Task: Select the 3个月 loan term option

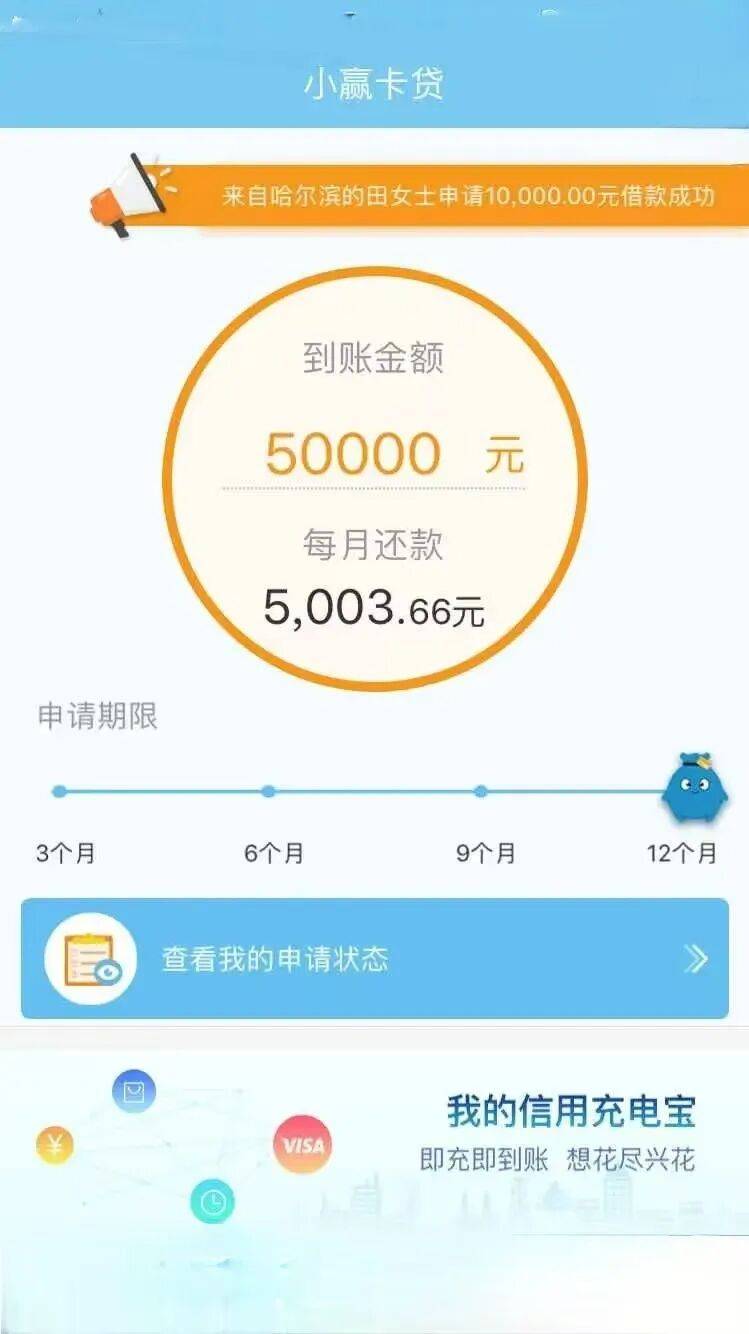Action: point(57,792)
